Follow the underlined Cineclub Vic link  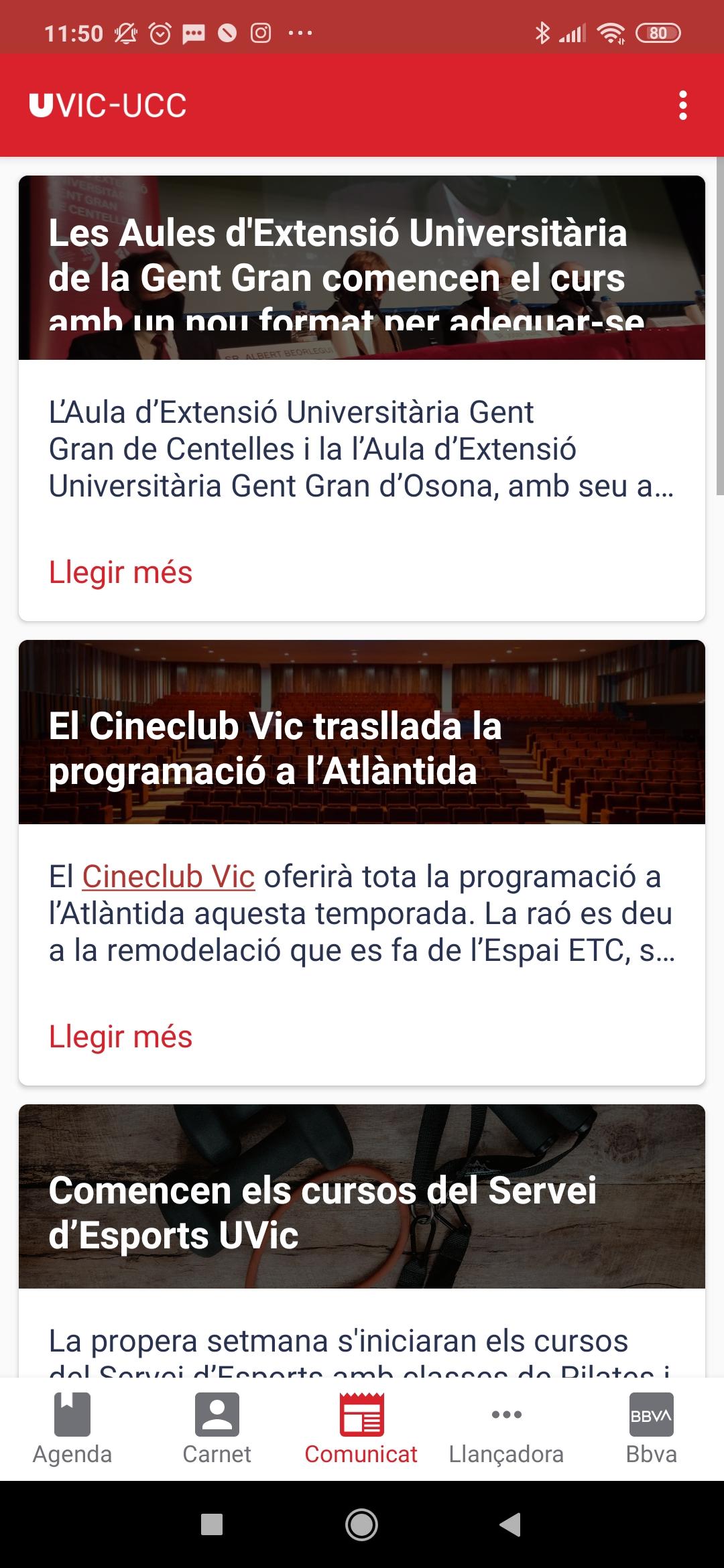[168, 876]
